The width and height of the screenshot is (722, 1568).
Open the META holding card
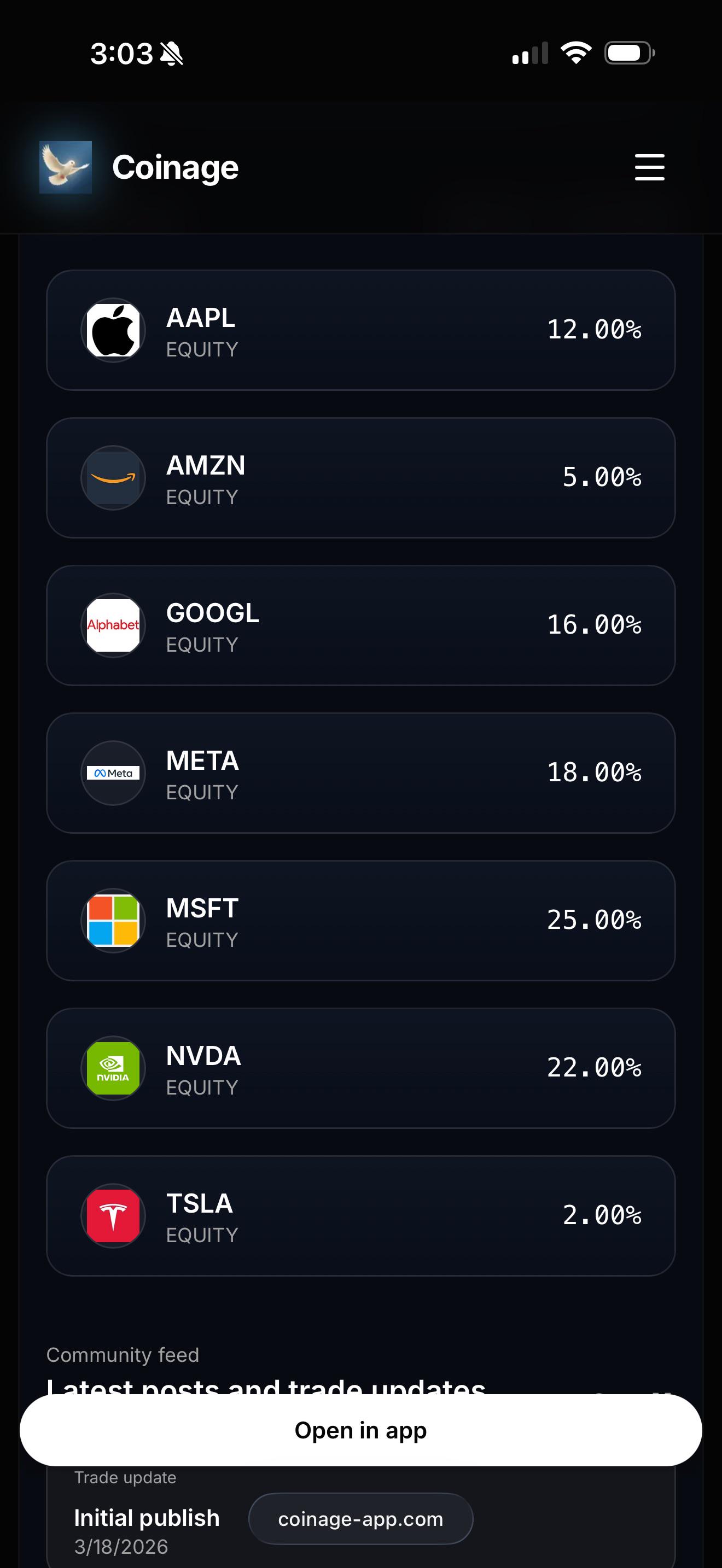[360, 773]
